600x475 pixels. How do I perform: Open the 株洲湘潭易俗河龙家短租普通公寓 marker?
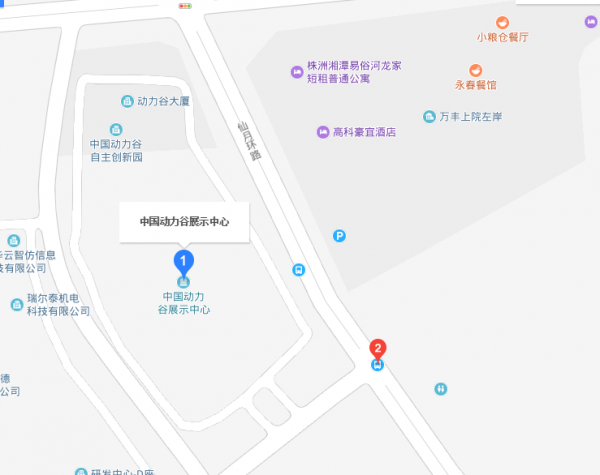(296, 71)
